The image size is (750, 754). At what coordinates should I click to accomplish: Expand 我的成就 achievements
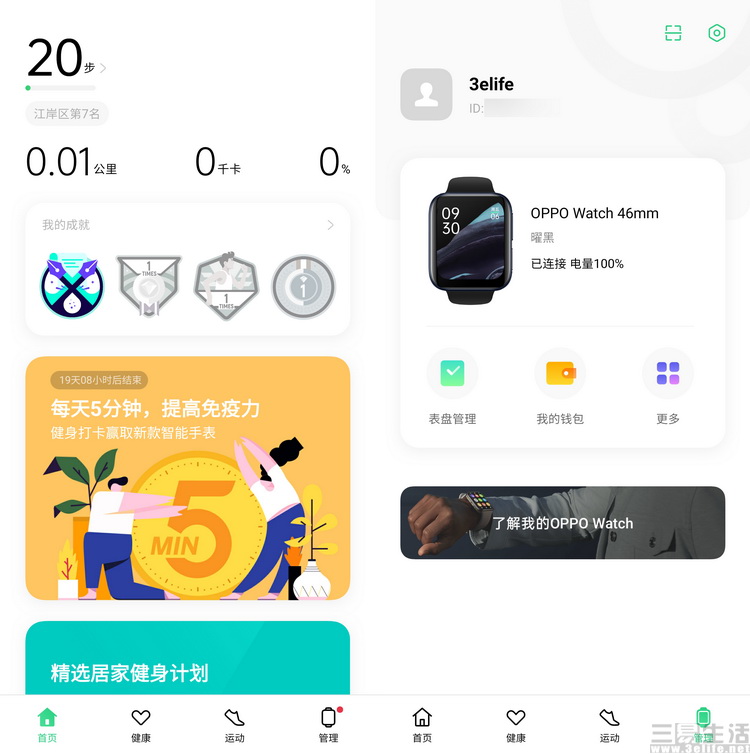click(330, 225)
